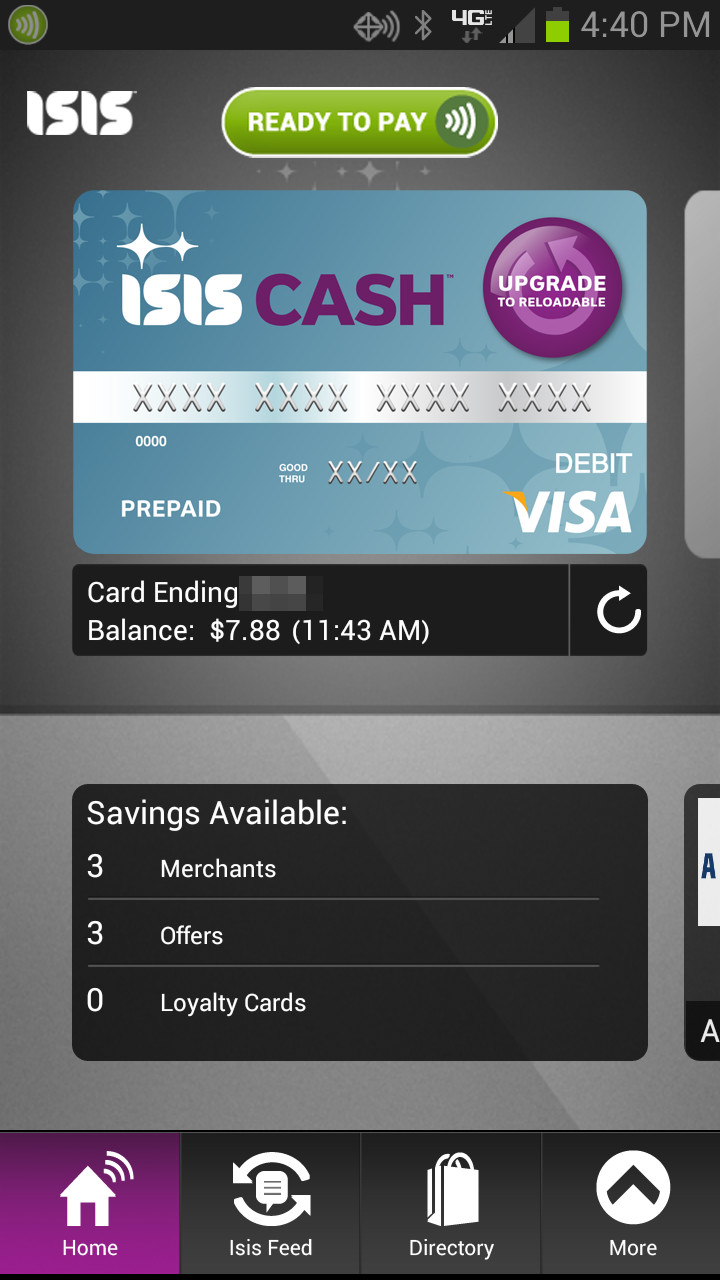Open the Directory tab
The height and width of the screenshot is (1280, 720).
(451, 1205)
